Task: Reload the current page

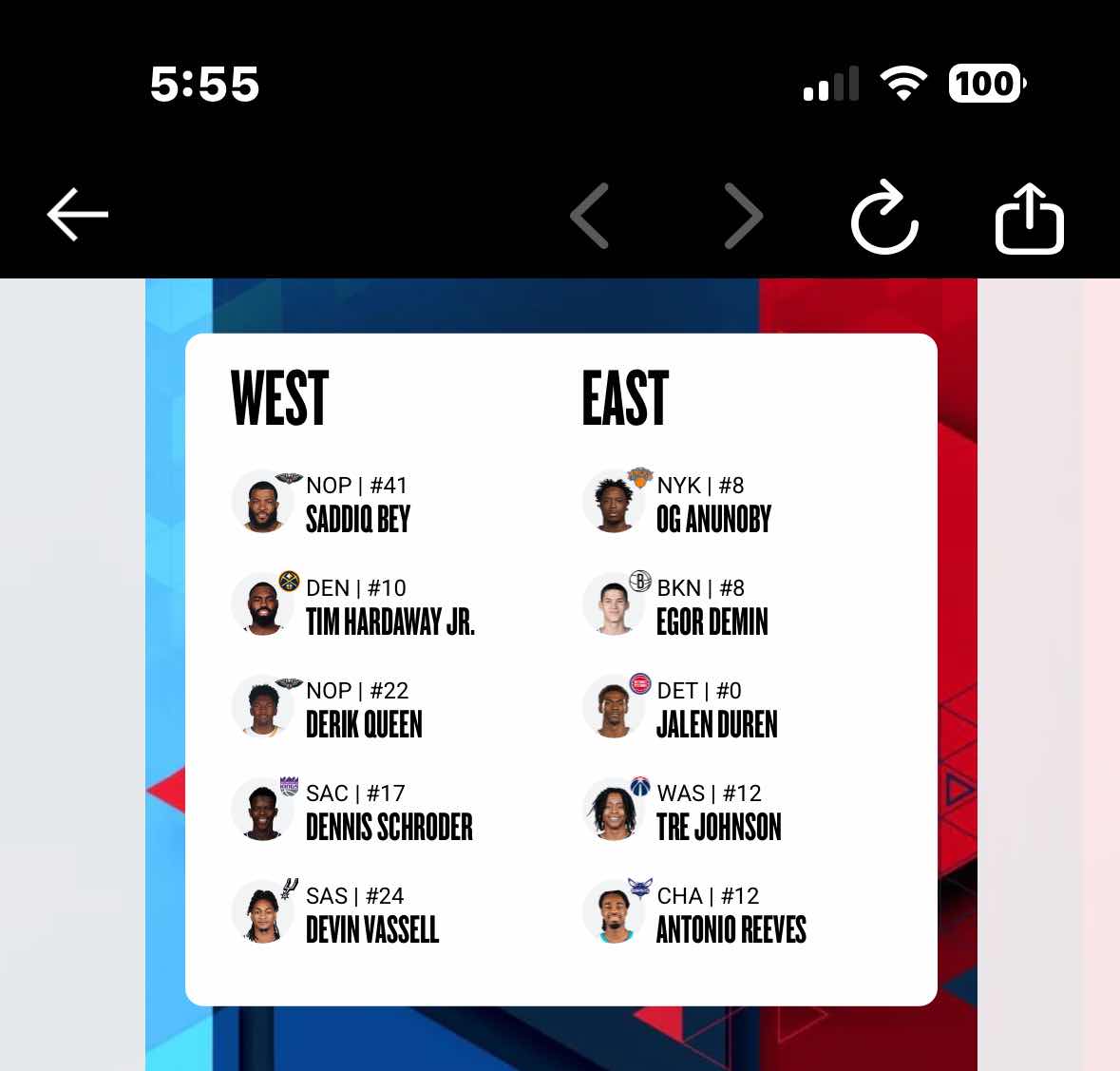Action: point(883,218)
